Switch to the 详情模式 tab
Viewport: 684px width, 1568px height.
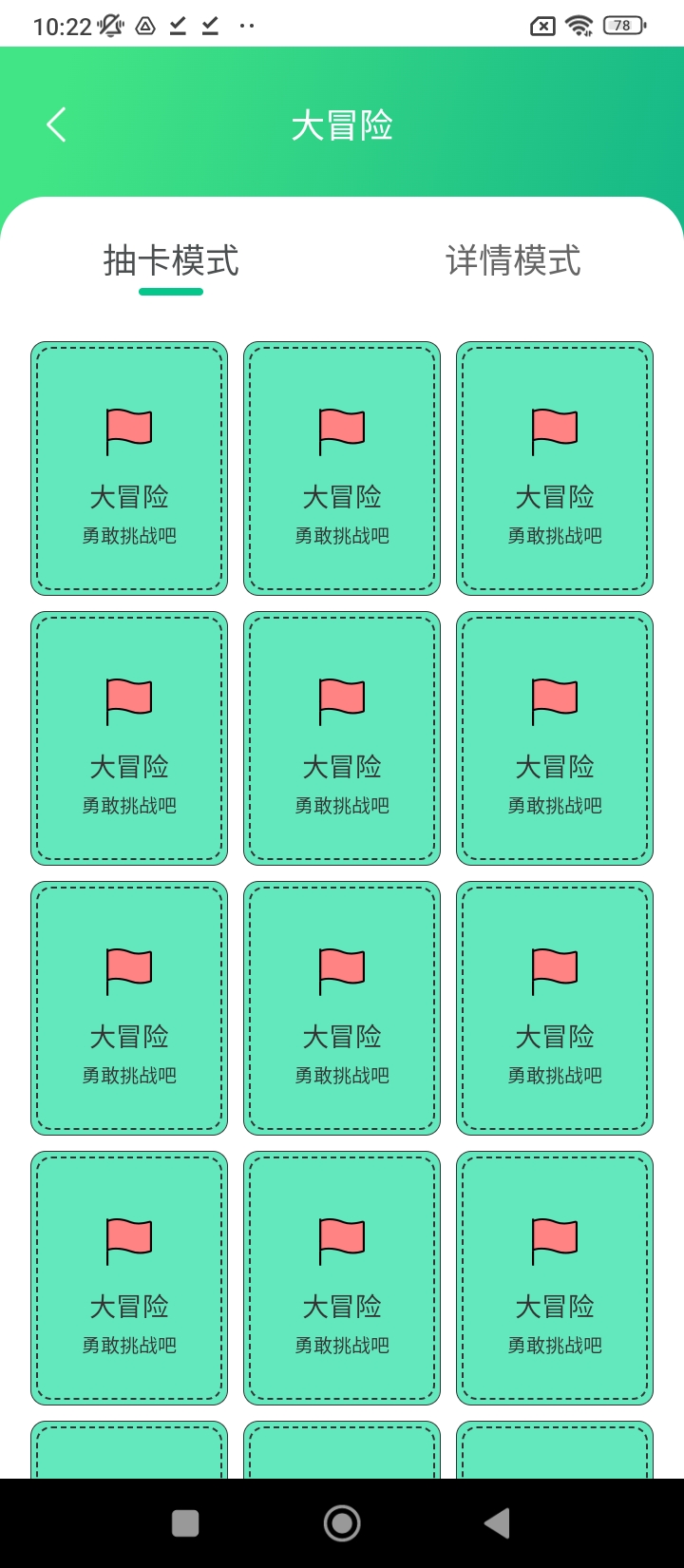tap(513, 260)
